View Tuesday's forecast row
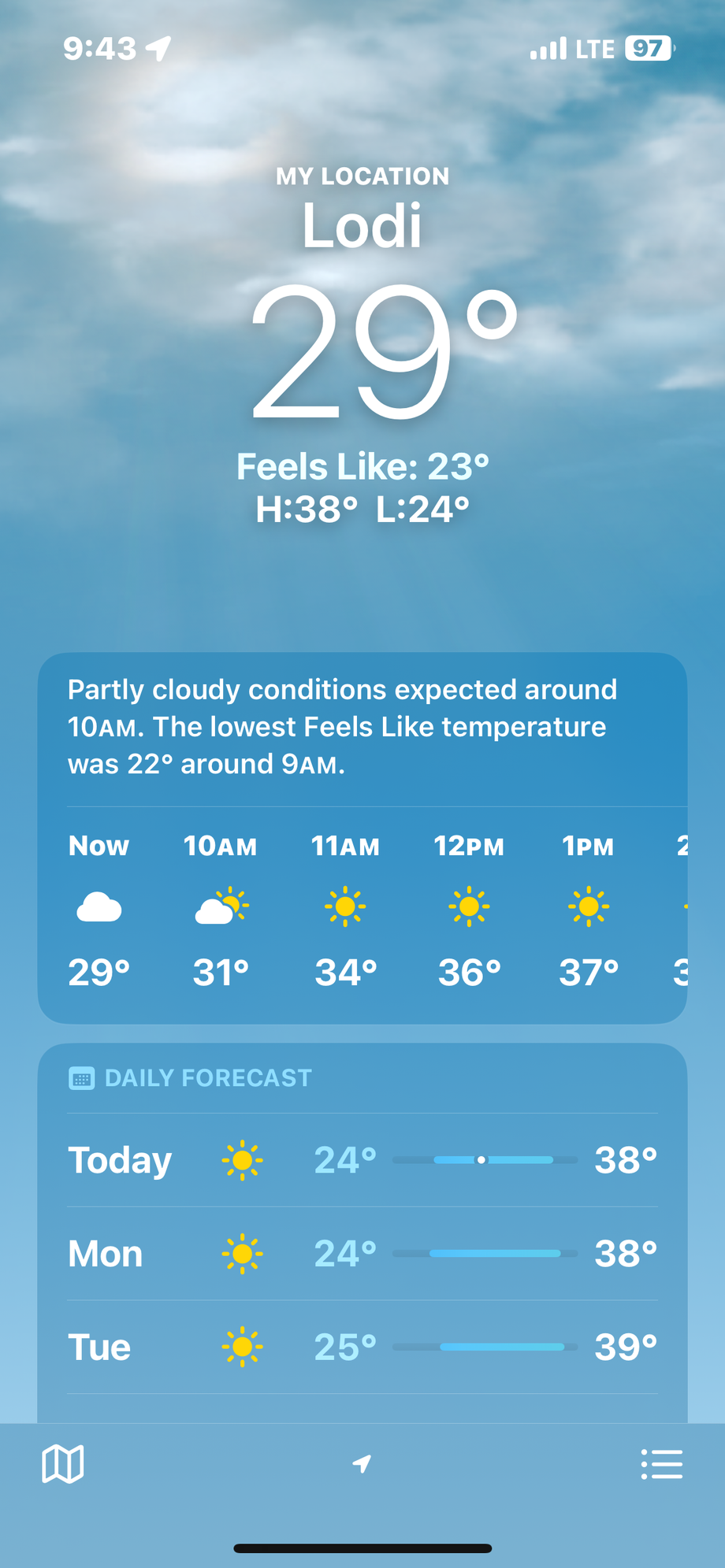 pos(362,1347)
